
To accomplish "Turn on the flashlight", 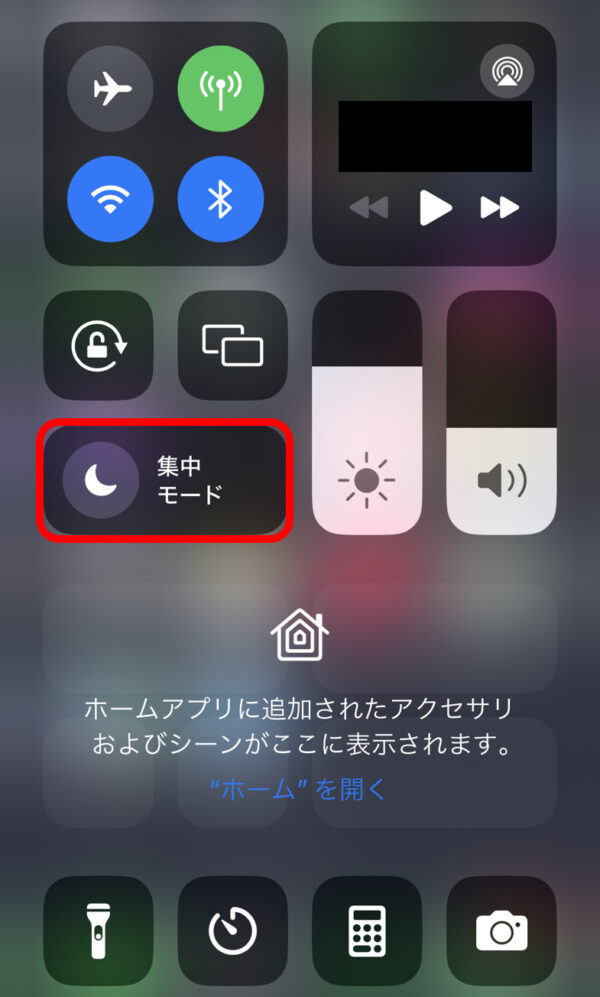I will 98,931.
